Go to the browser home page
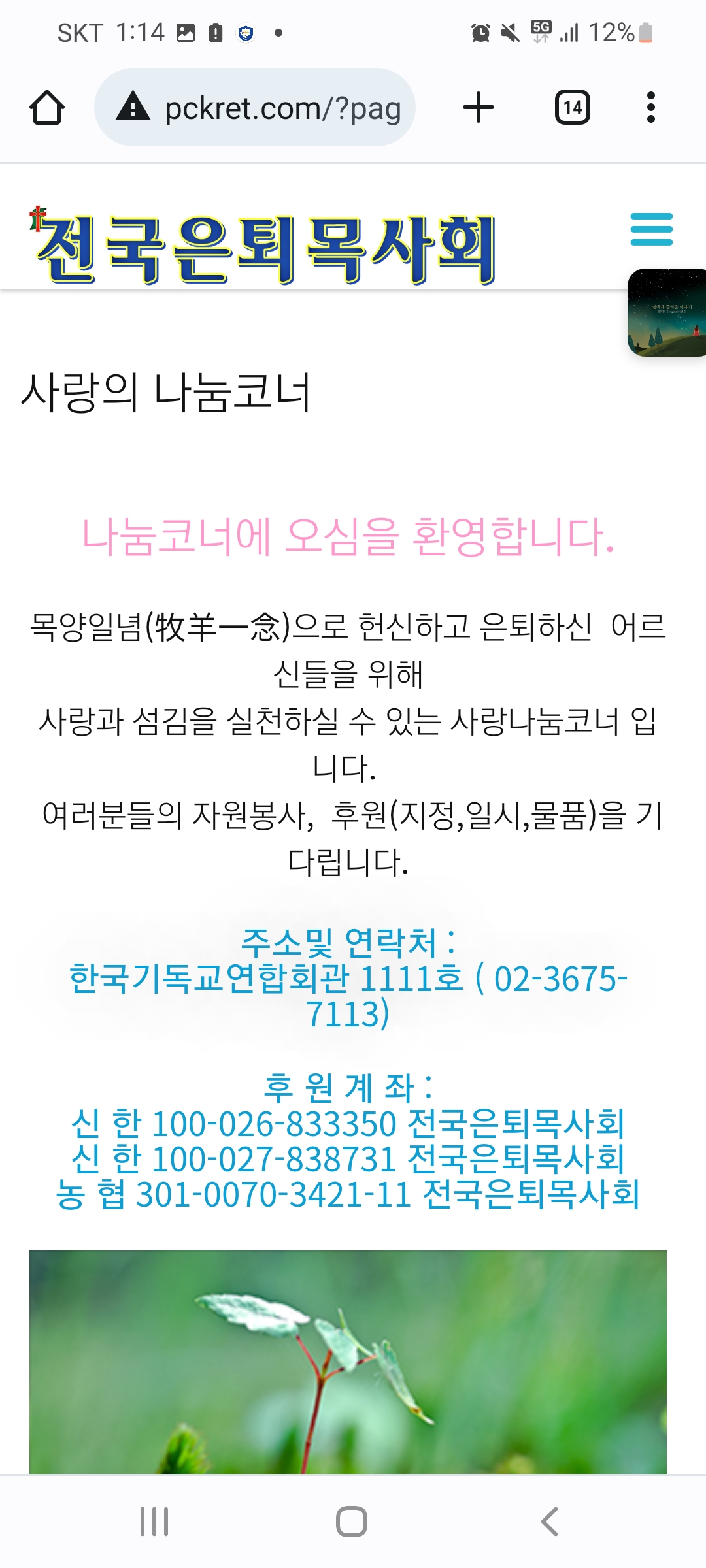 [x=47, y=108]
